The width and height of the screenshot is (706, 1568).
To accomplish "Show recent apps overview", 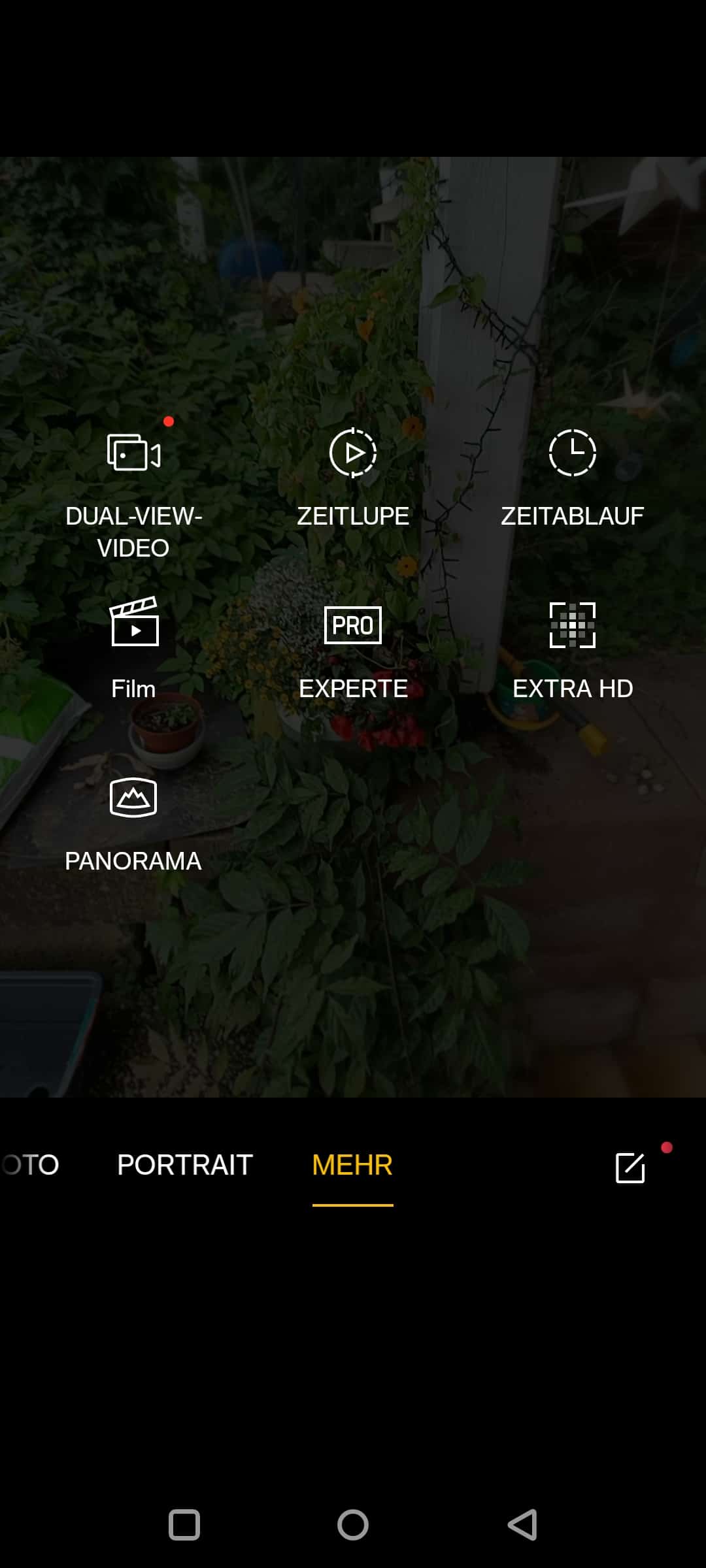I will pyautogui.click(x=184, y=1526).
